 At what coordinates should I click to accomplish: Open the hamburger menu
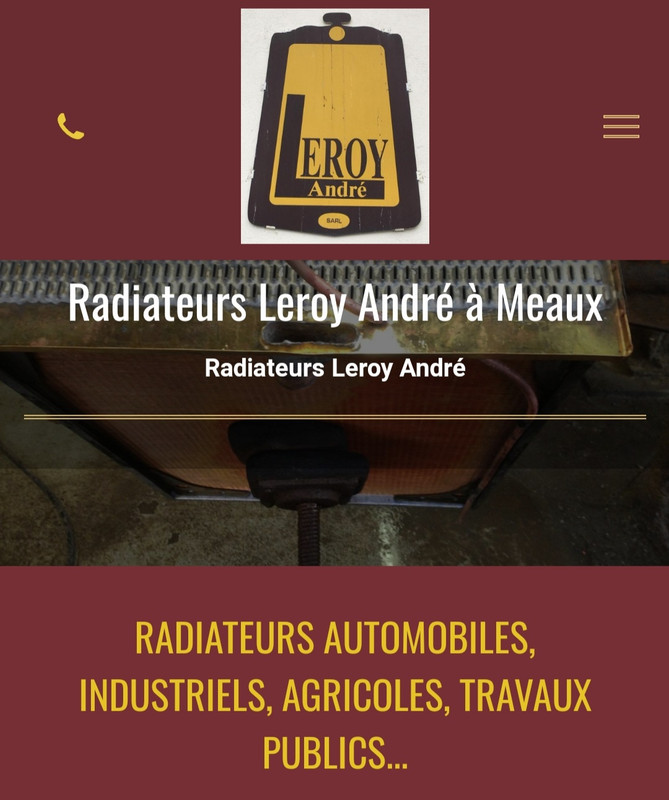pos(620,127)
